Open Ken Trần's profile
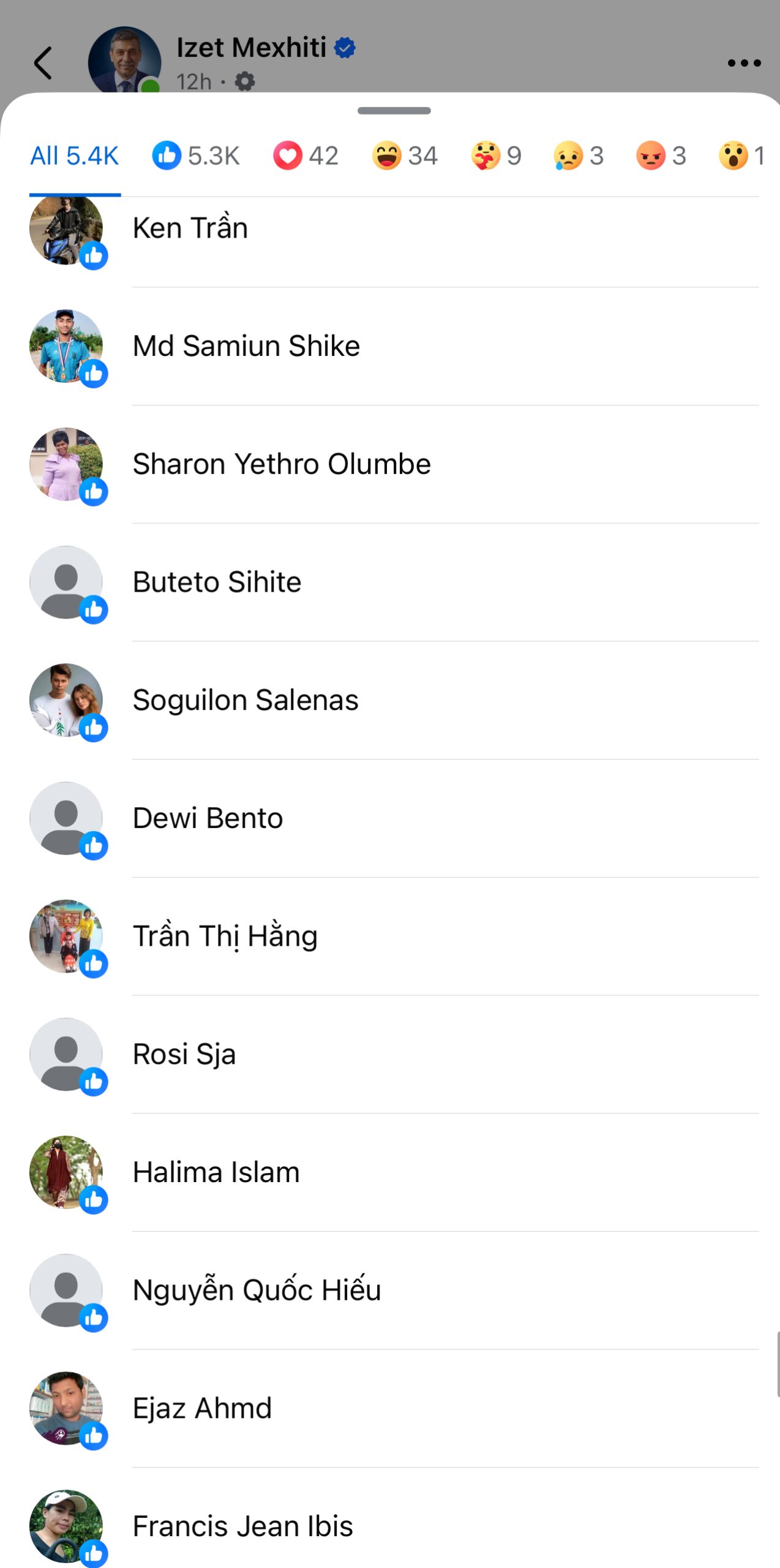 (x=190, y=228)
